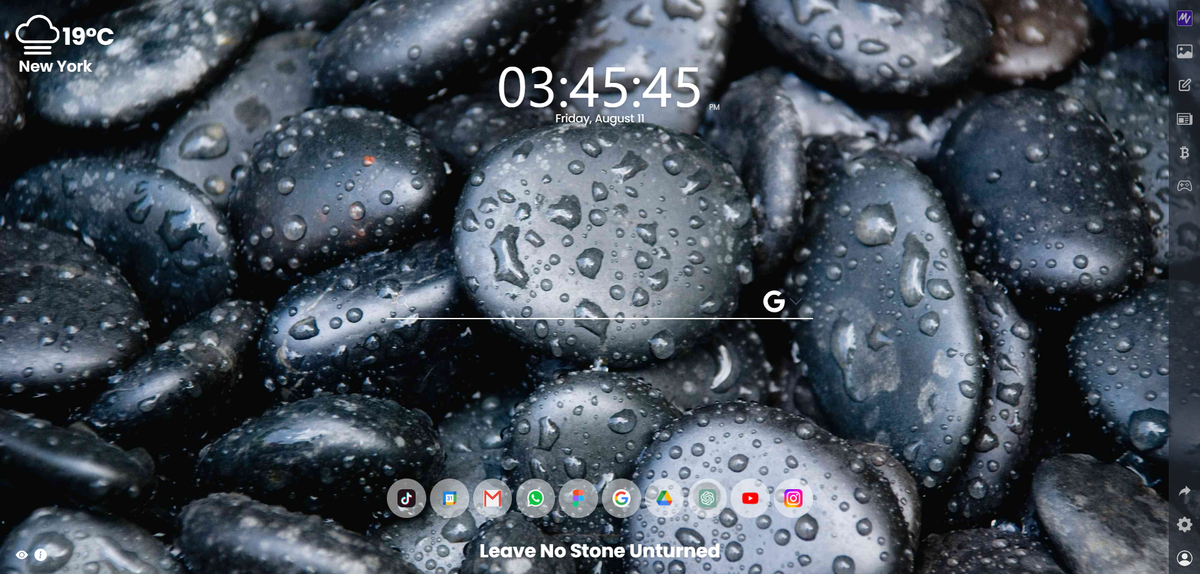Open the Google Drive shortcut

(664, 498)
